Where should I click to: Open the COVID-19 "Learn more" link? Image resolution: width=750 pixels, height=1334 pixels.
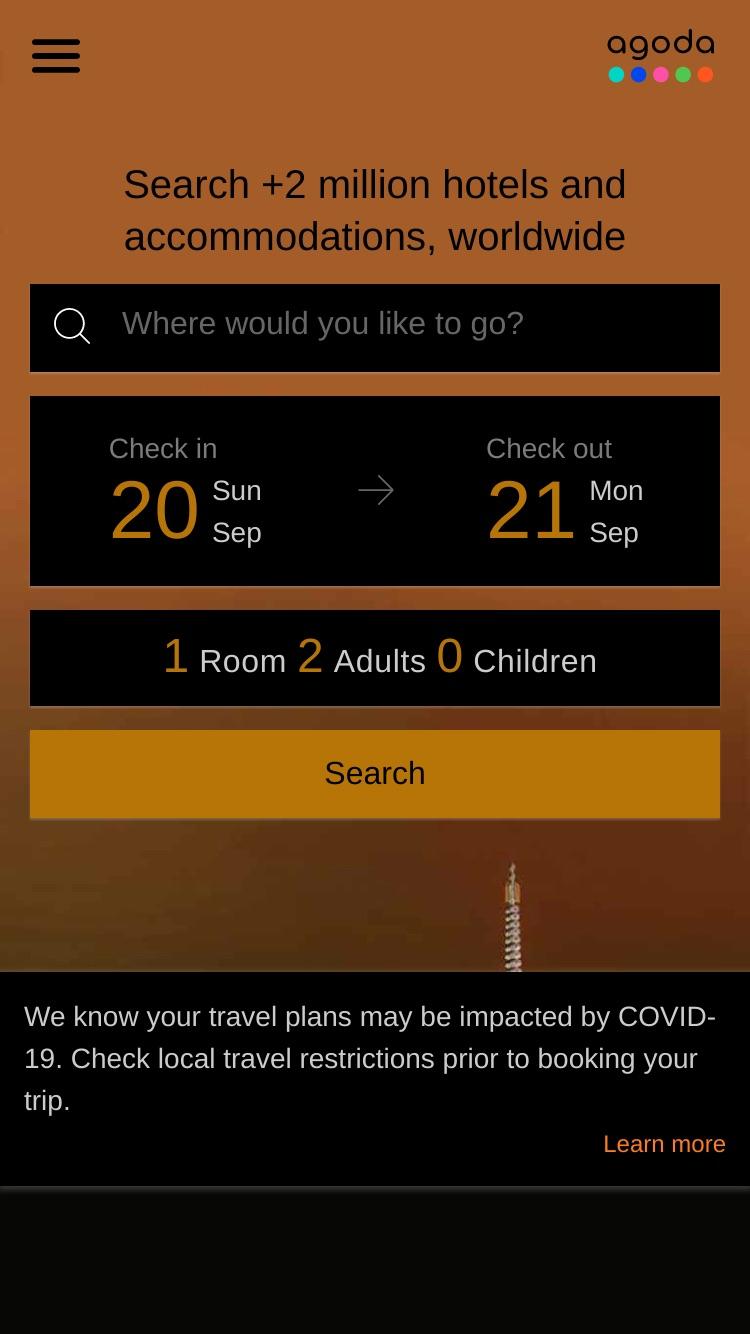click(664, 1143)
